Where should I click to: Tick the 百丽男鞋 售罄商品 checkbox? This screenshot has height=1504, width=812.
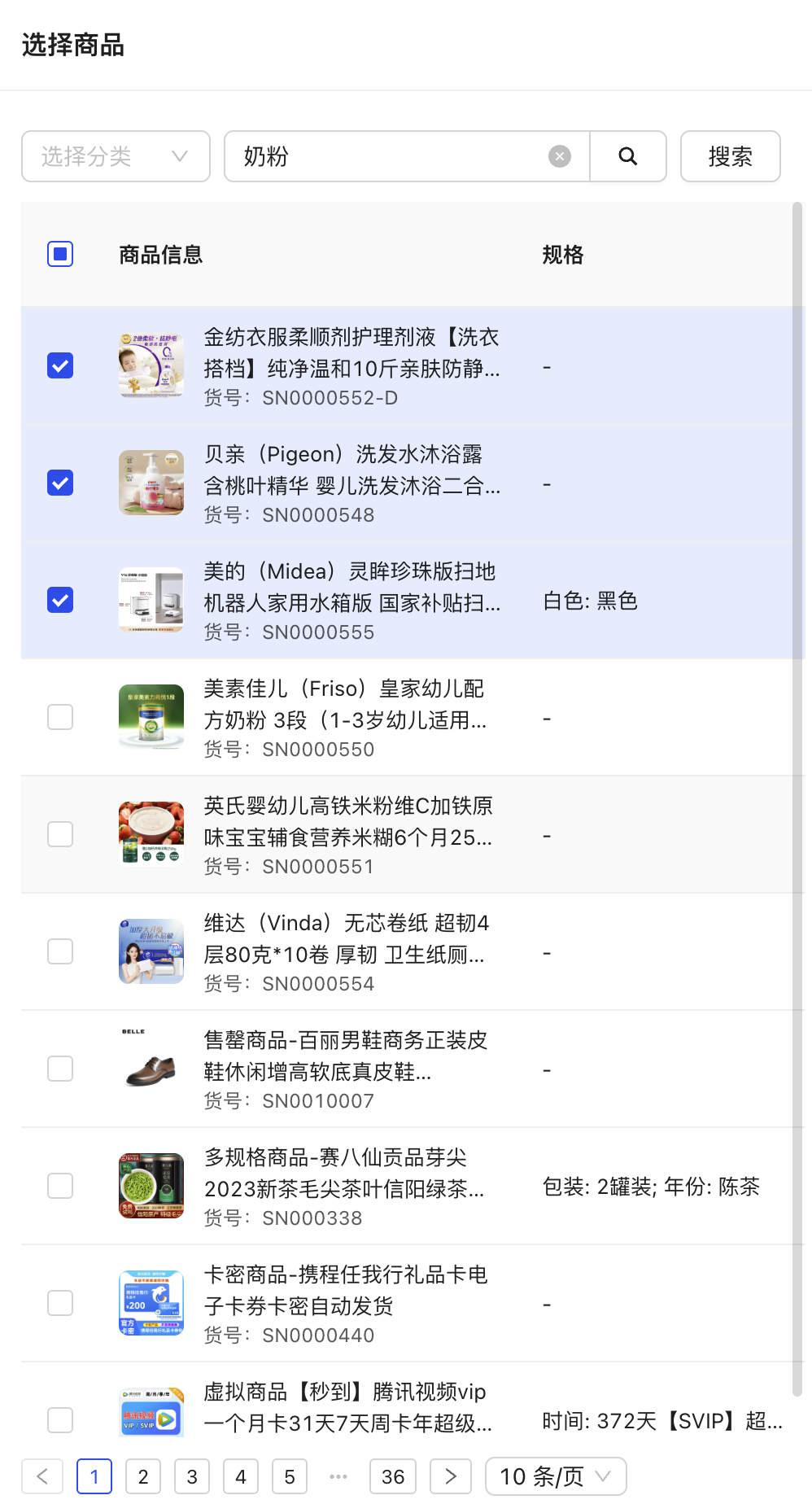click(60, 1069)
